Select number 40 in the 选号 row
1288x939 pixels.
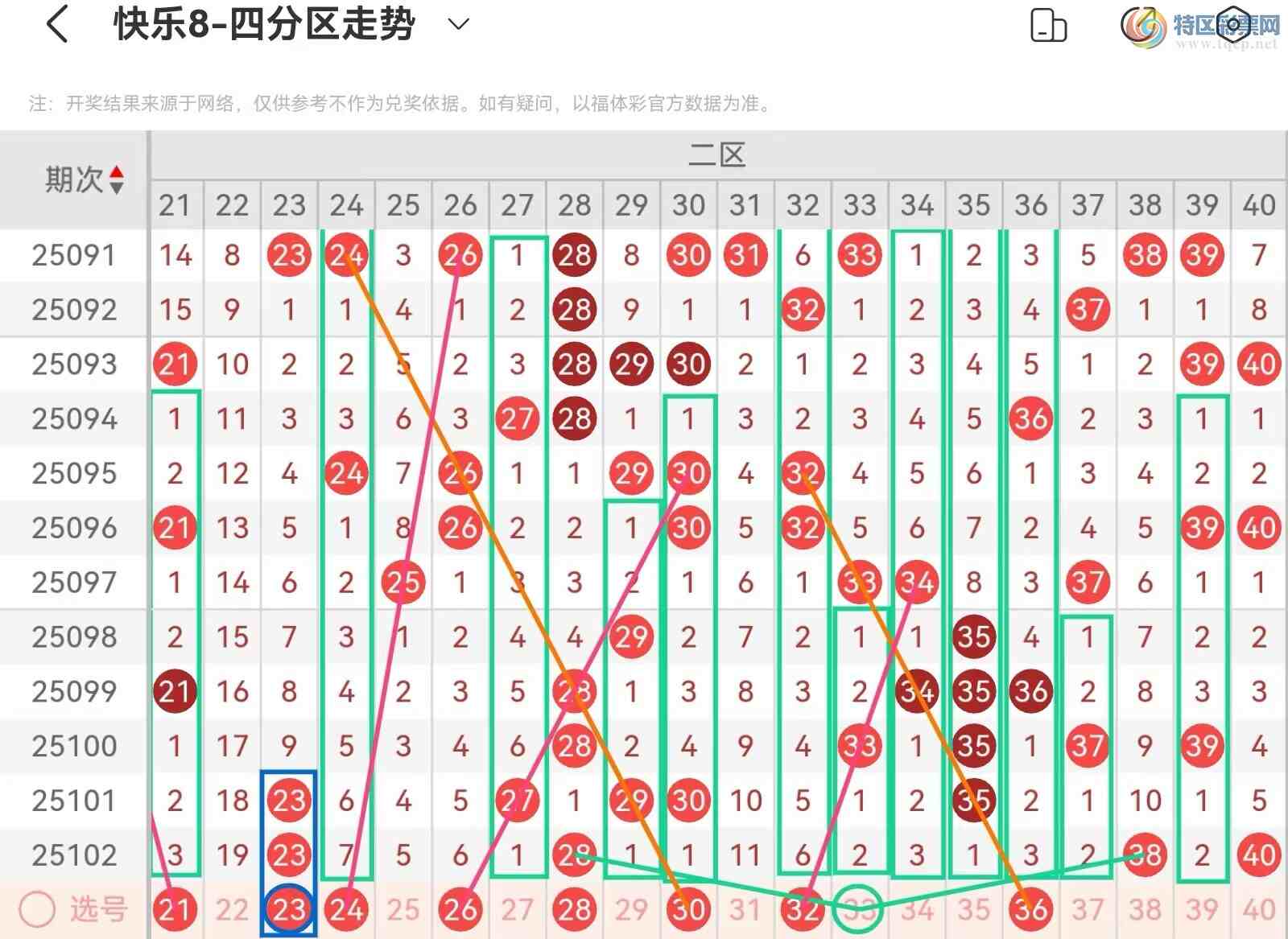click(1259, 909)
